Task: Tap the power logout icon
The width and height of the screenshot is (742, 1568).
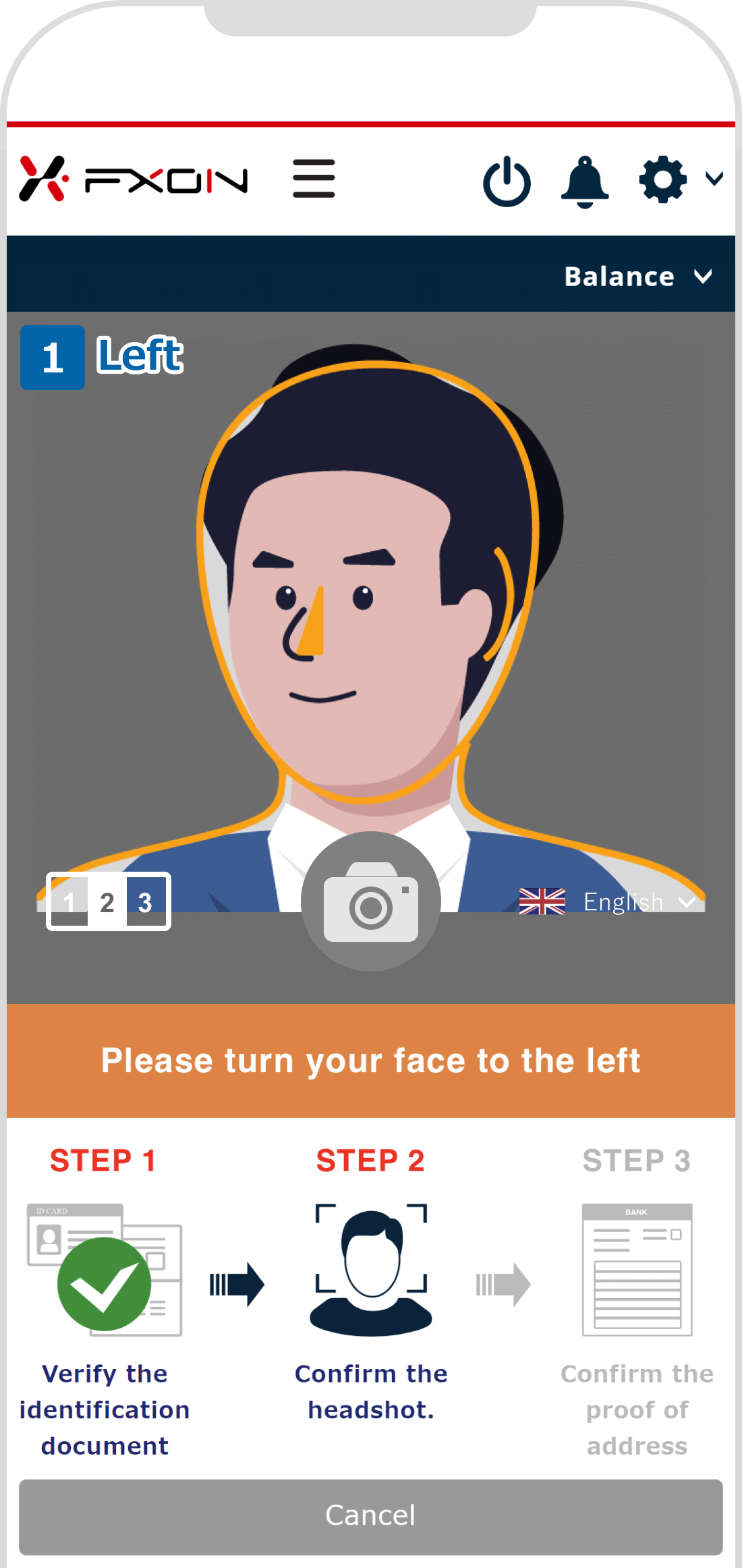Action: (x=507, y=181)
